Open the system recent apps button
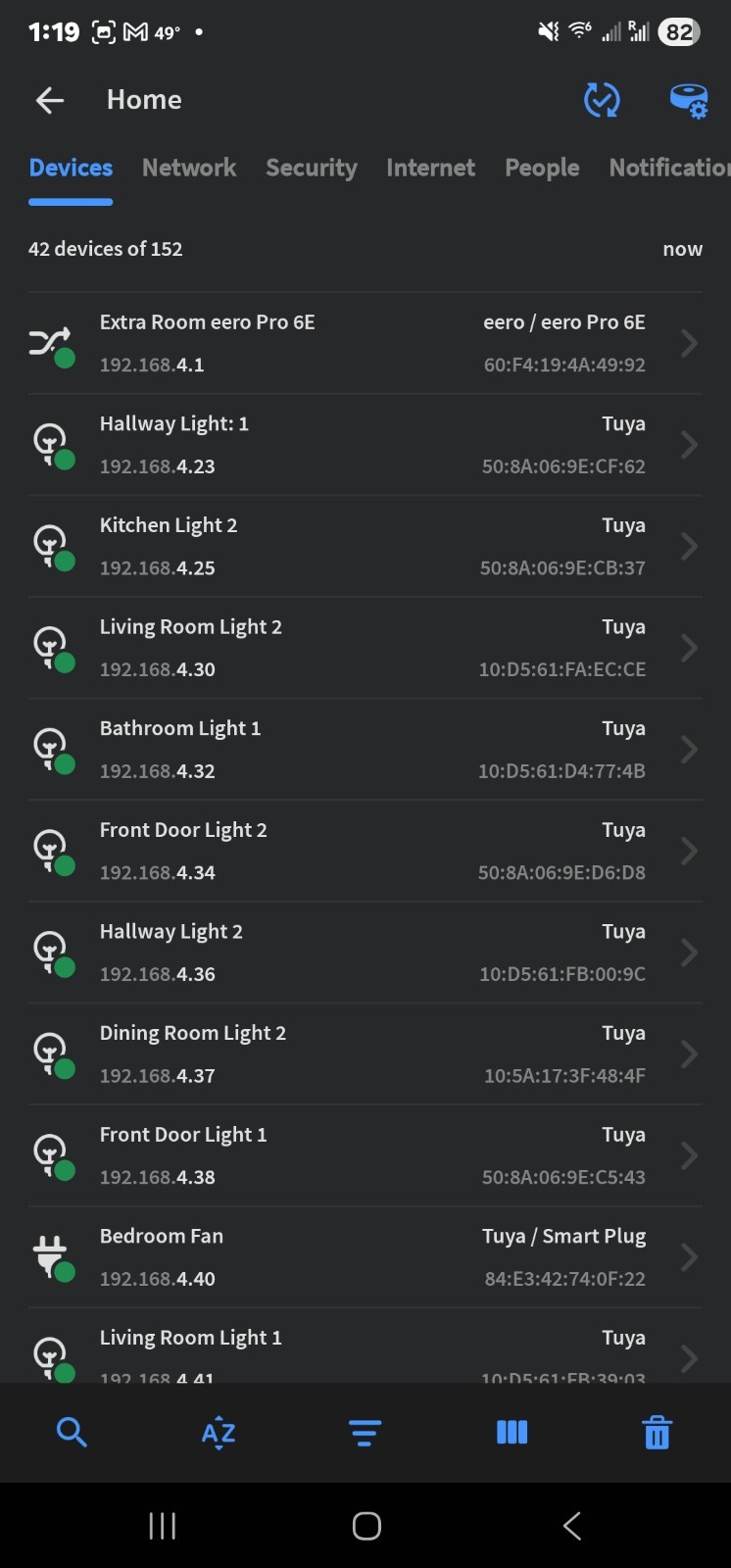 [x=162, y=1526]
